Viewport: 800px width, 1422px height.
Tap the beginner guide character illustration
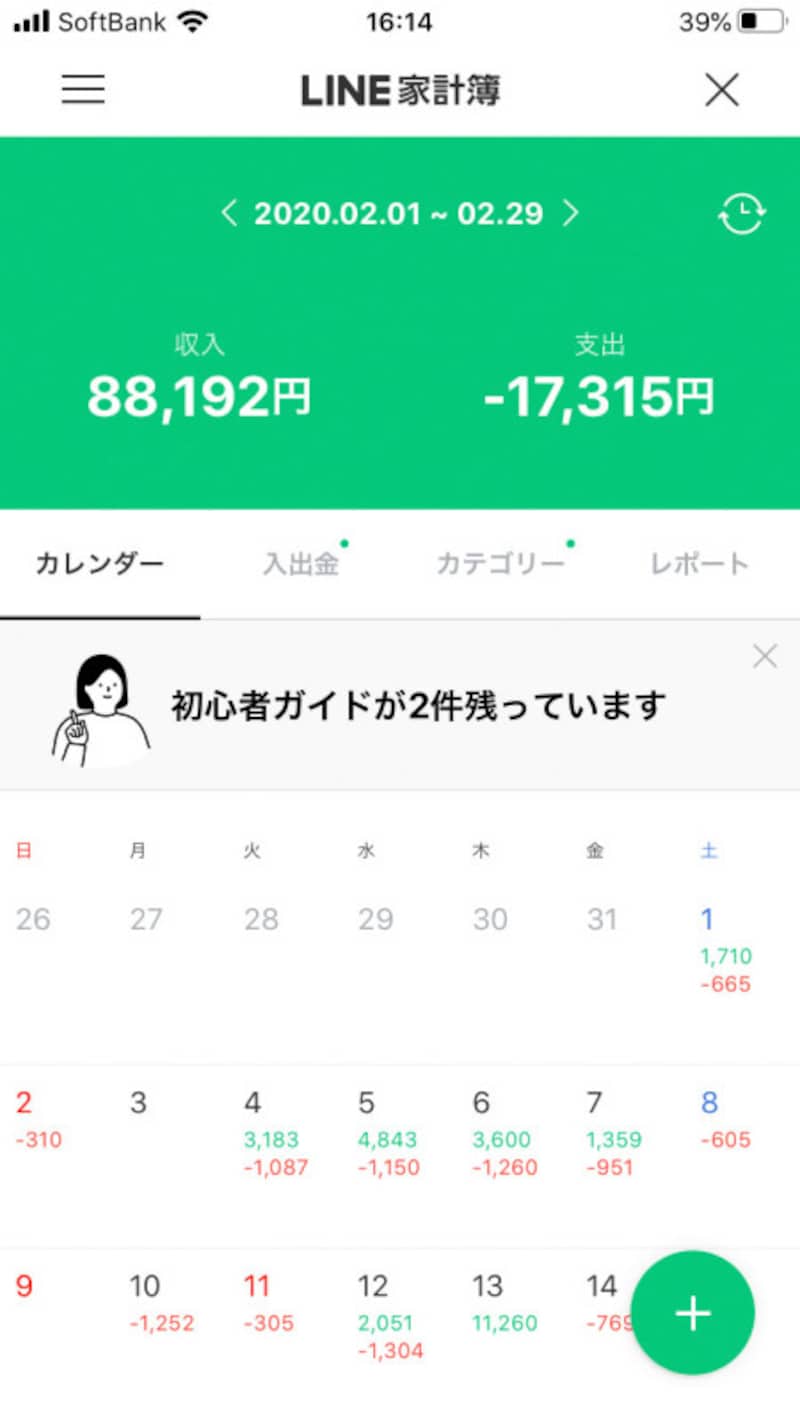coord(98,703)
